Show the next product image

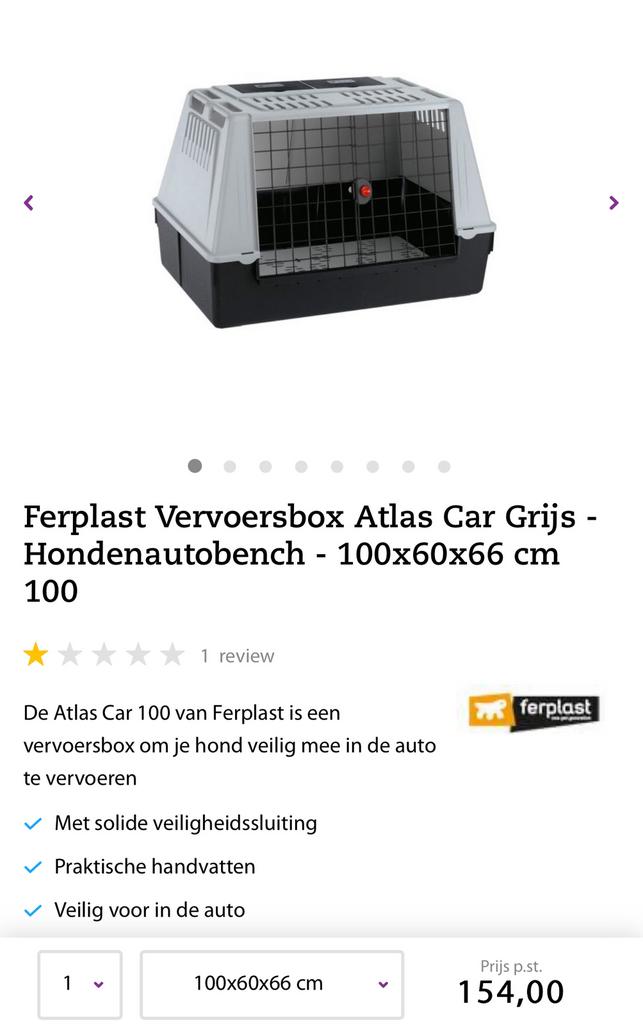tap(613, 203)
